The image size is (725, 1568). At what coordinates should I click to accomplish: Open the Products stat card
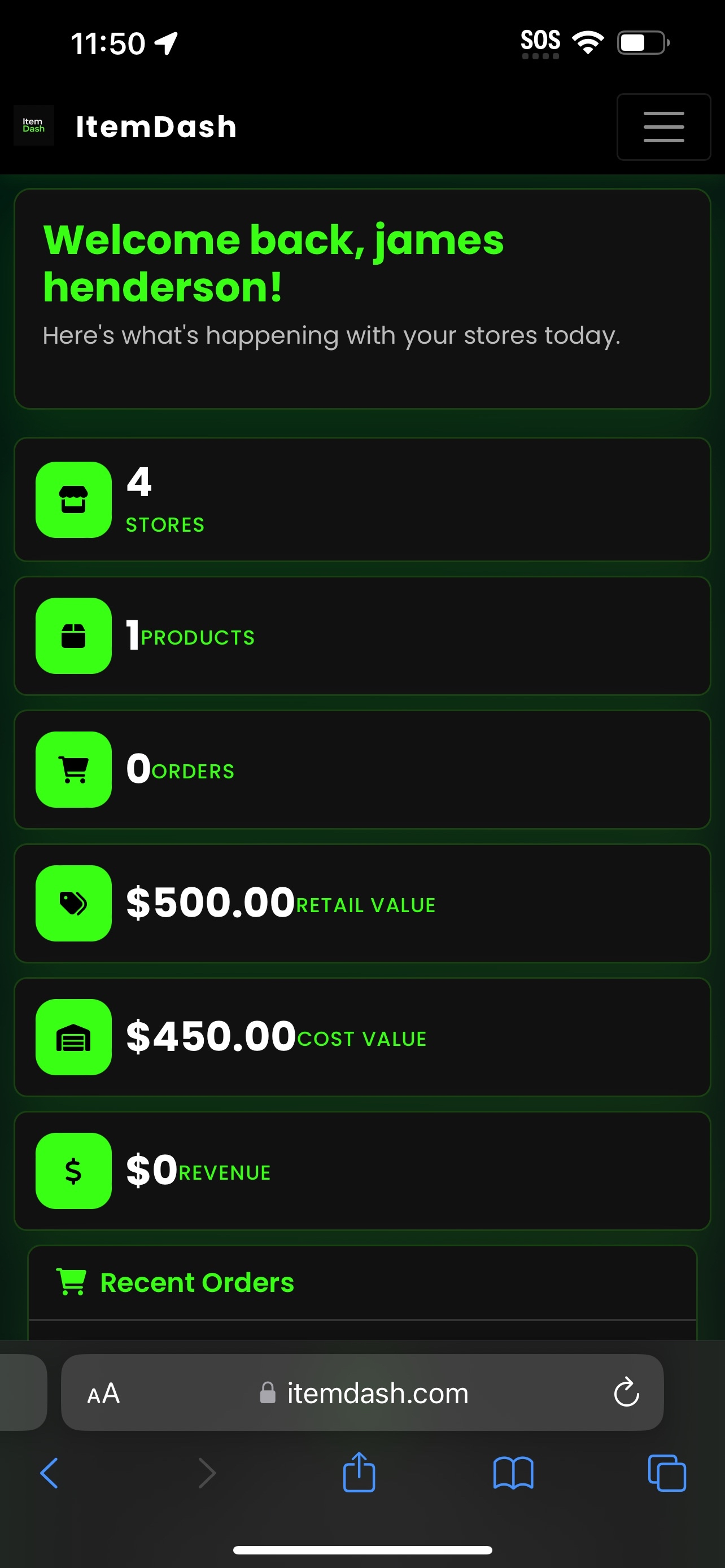361,636
